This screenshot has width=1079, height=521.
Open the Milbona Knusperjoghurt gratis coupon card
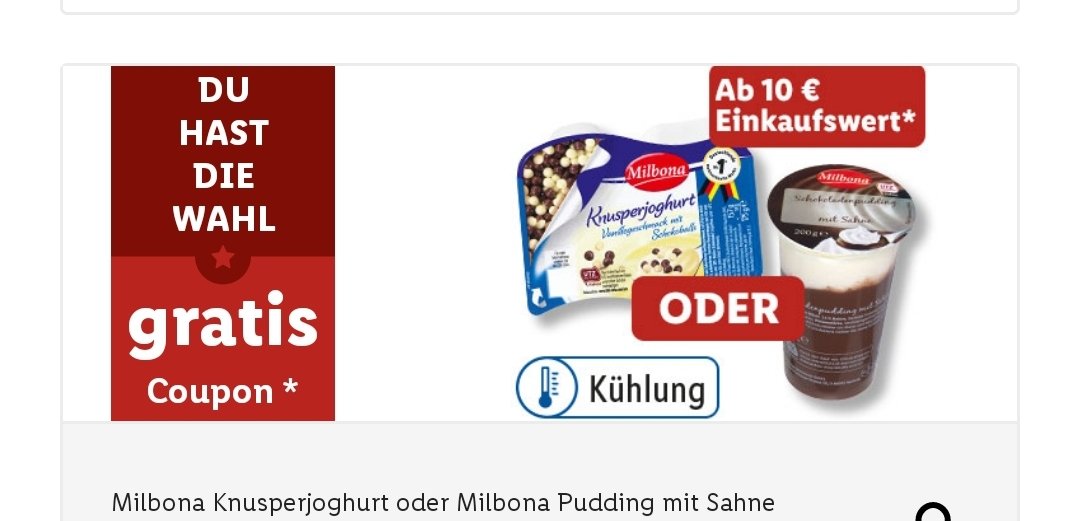pos(540,260)
